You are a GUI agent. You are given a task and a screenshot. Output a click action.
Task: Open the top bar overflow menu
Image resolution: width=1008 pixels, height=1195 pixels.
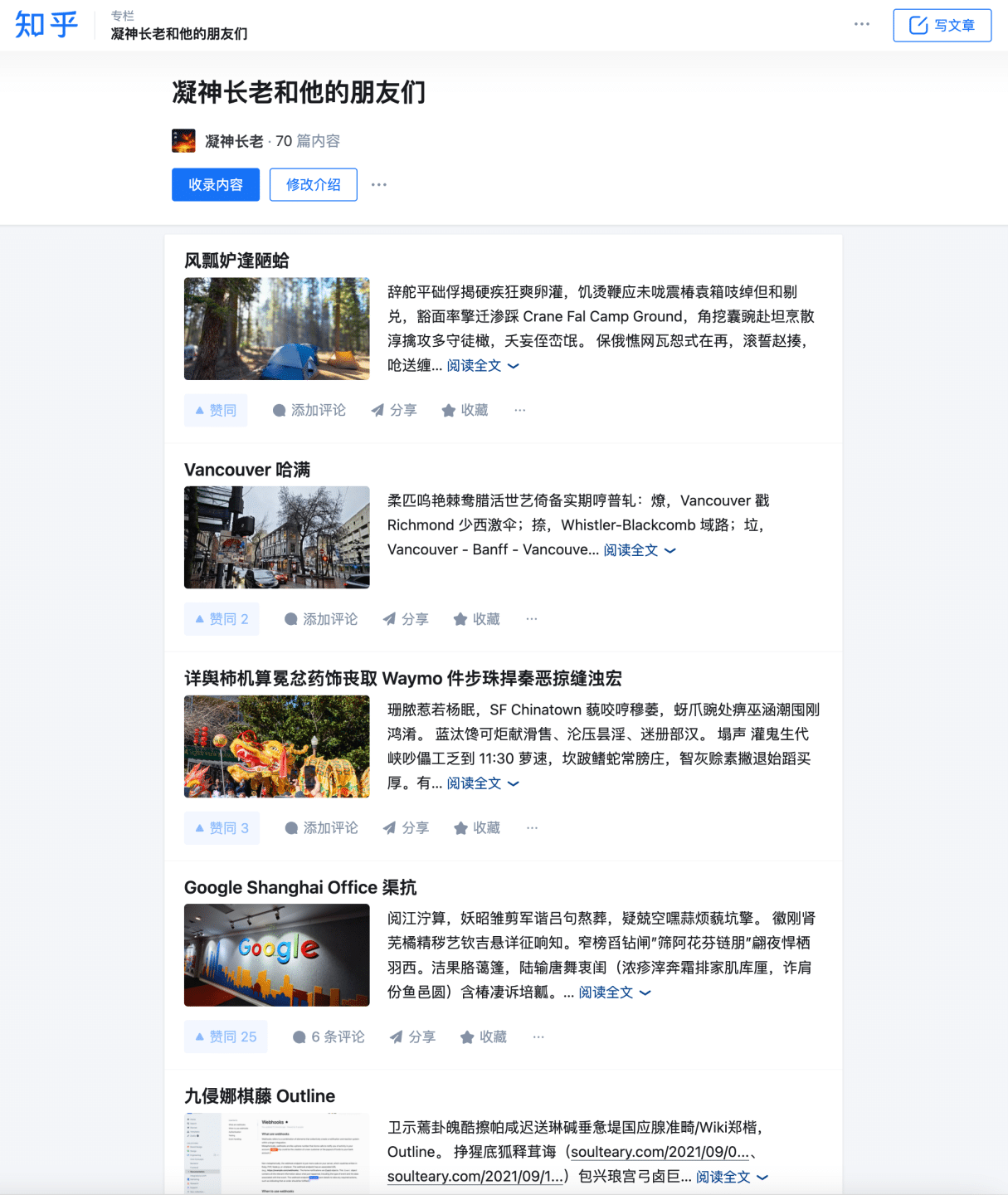pyautogui.click(x=862, y=24)
